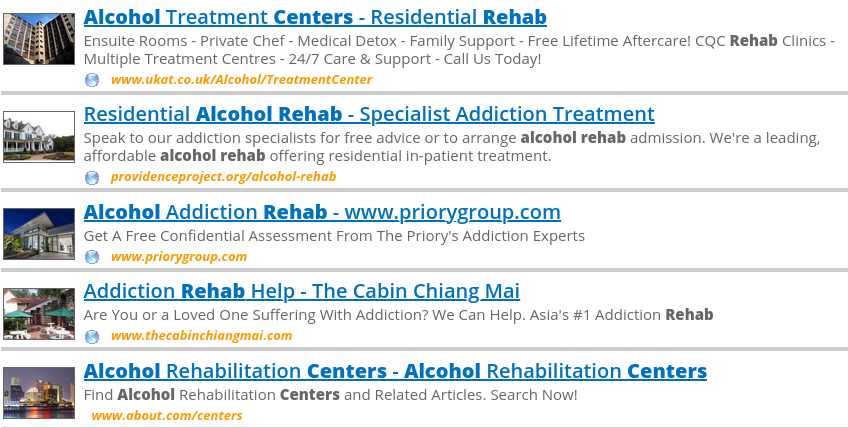This screenshot has width=848, height=428.
Task: Visit www.ukat.co.uk/Alcohol/TreatmentCenter URL
Action: pyautogui.click(x=241, y=80)
